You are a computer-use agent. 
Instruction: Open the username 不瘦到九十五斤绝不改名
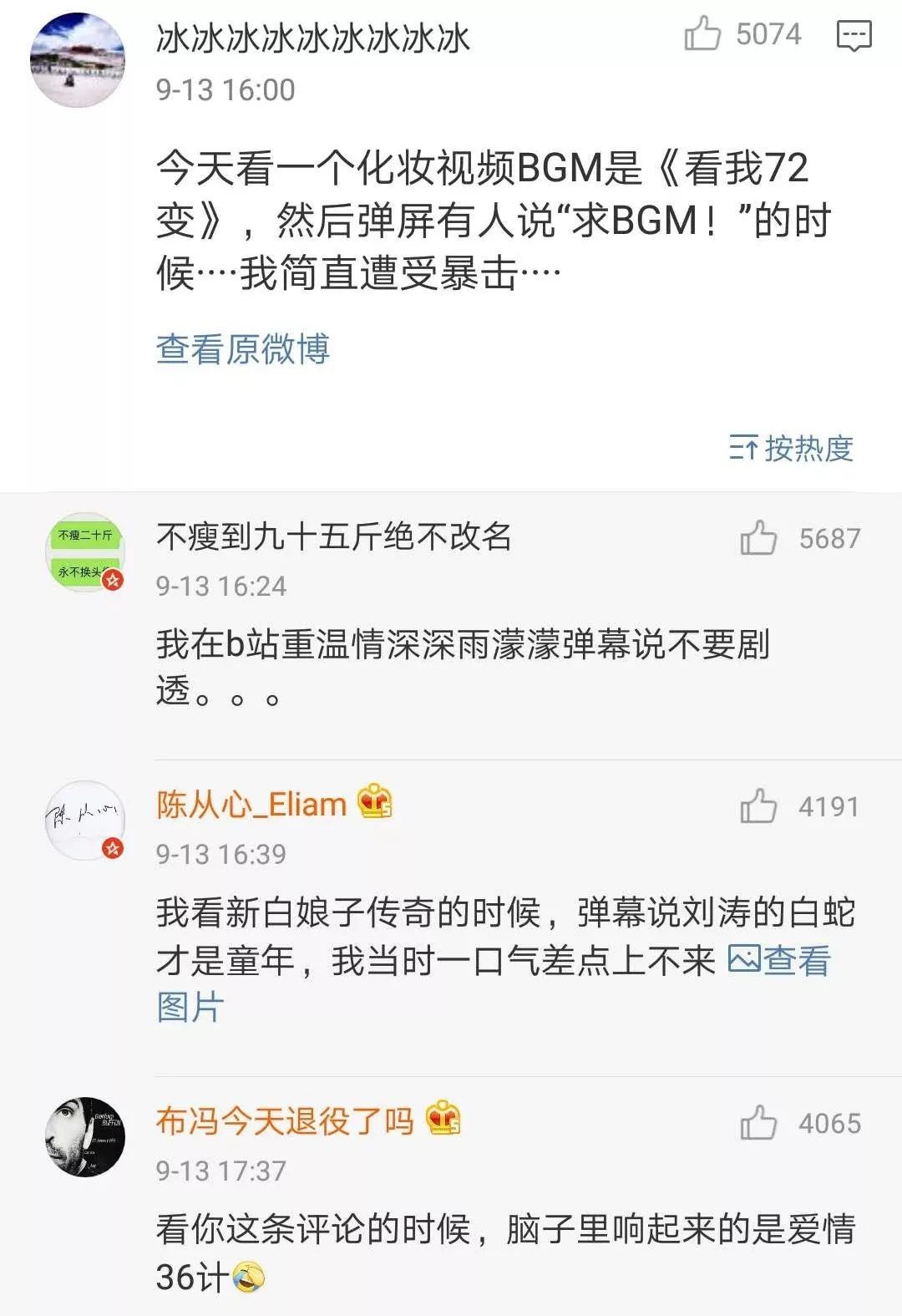(x=333, y=536)
